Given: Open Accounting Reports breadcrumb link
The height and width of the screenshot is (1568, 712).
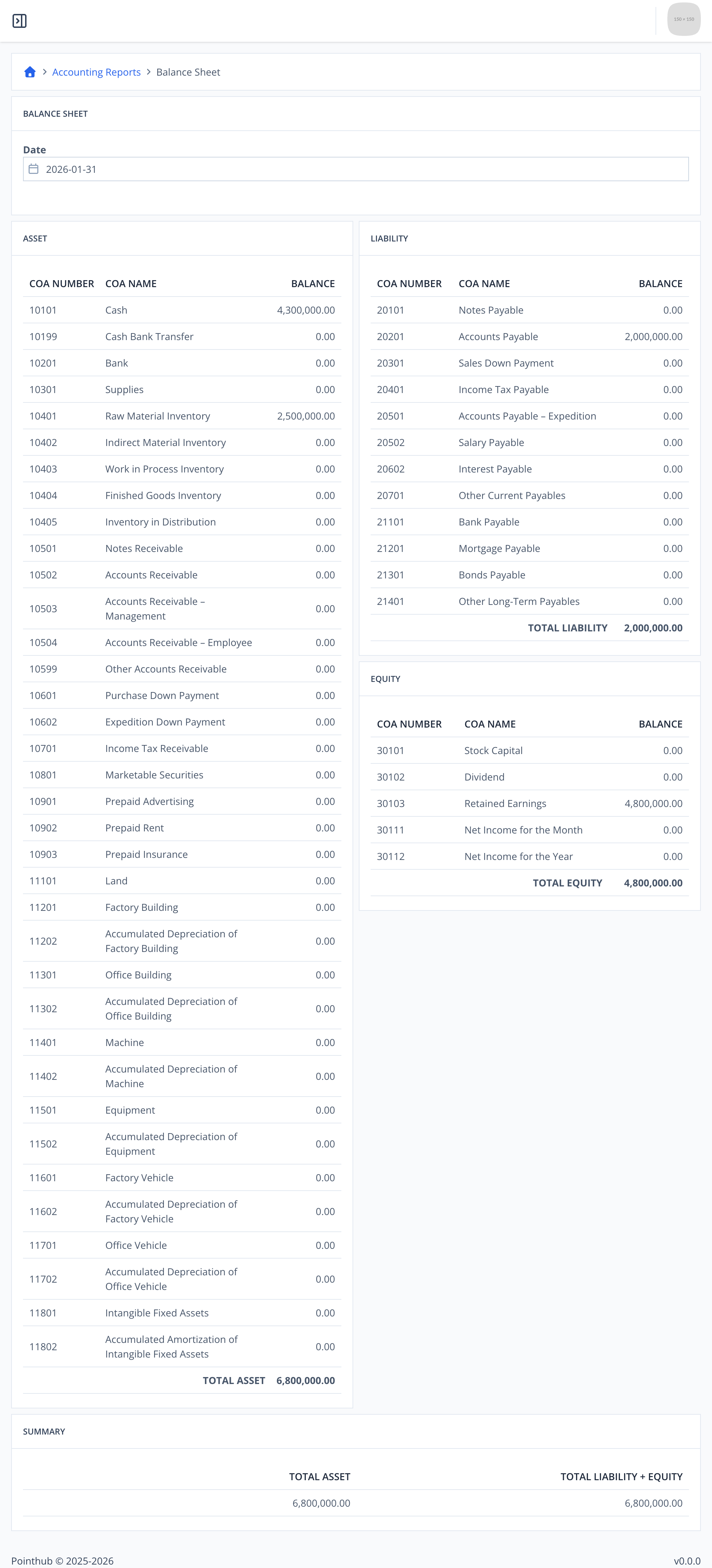Looking at the screenshot, I should point(96,72).
